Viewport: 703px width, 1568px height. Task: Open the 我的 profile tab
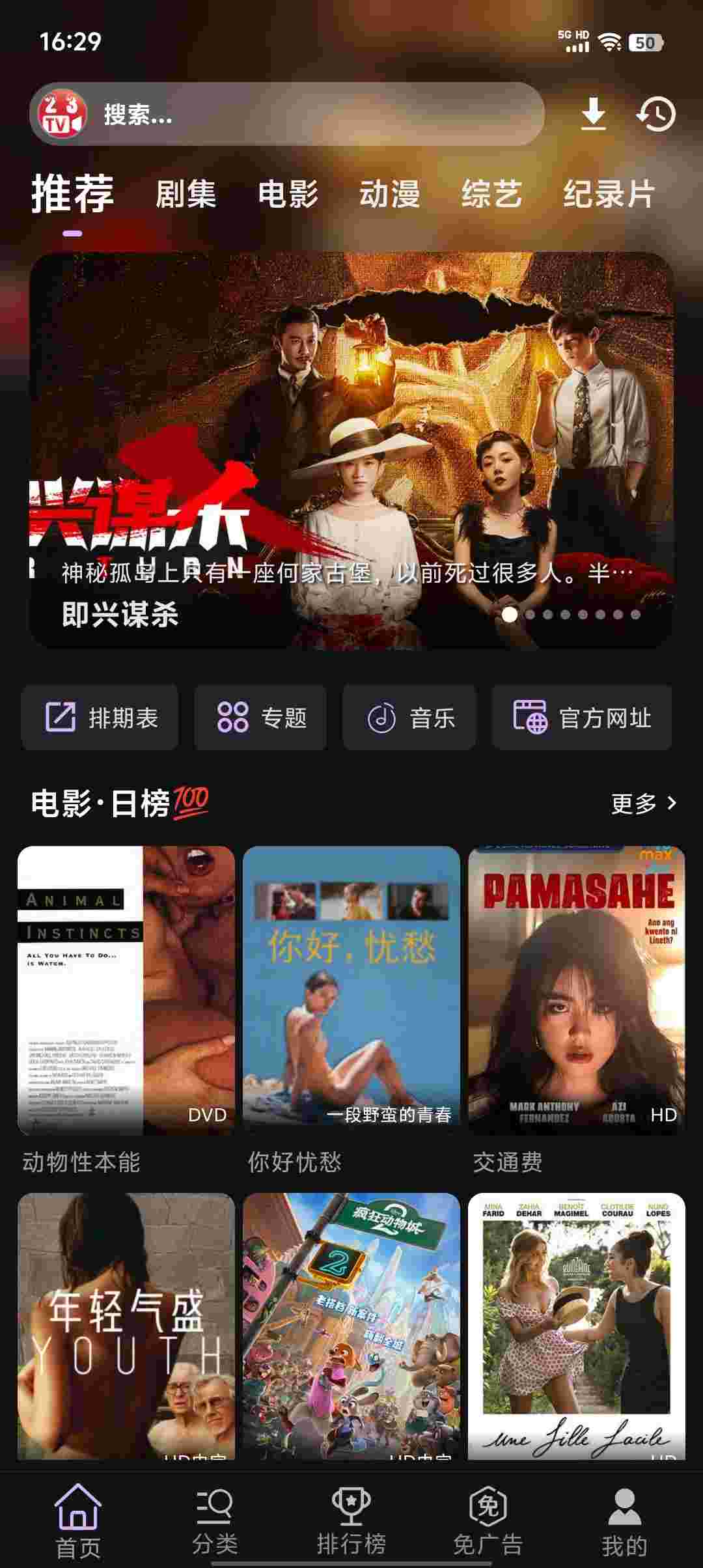(624, 1521)
